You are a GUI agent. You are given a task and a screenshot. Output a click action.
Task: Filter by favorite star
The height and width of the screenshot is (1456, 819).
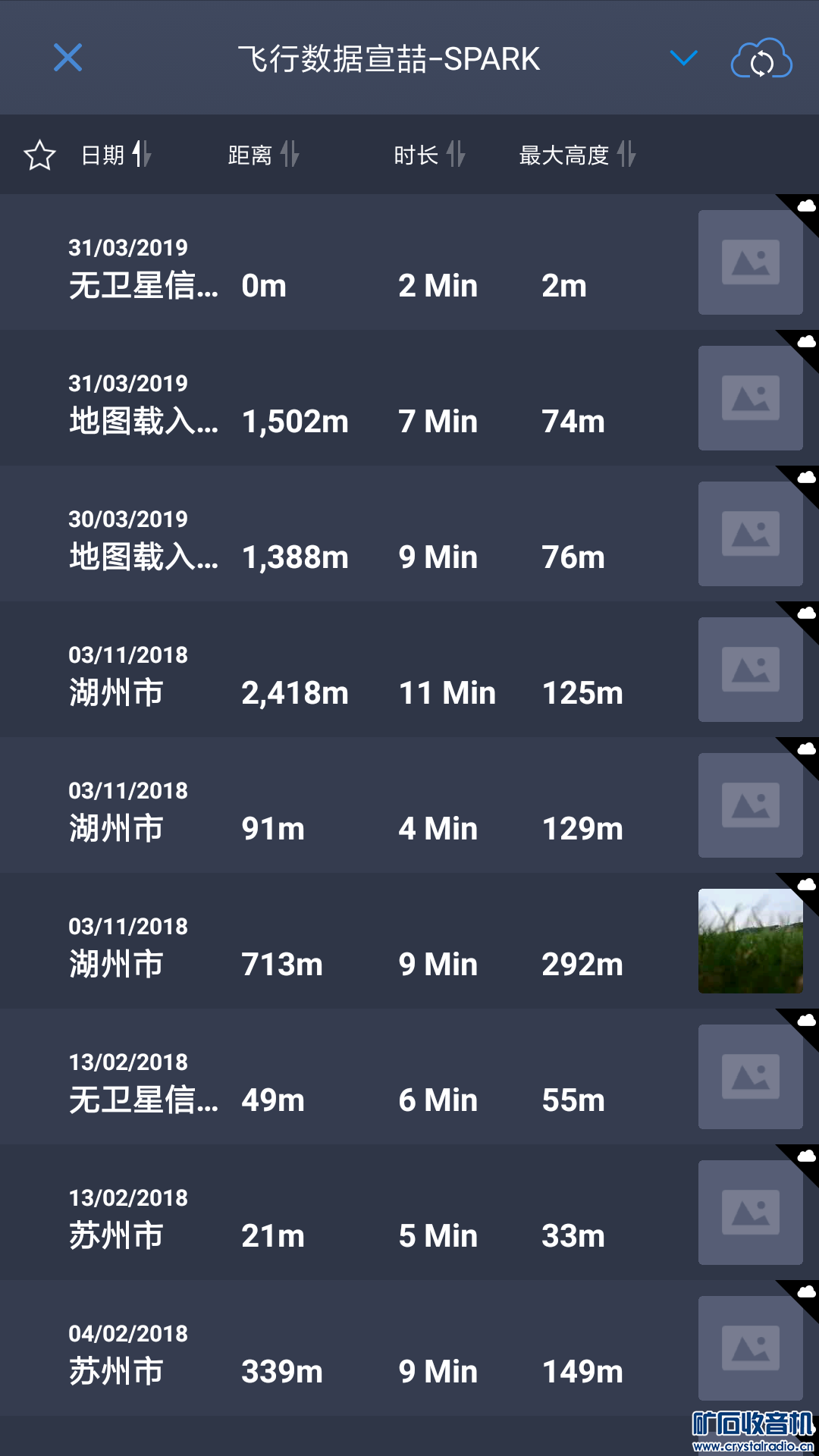click(x=39, y=155)
